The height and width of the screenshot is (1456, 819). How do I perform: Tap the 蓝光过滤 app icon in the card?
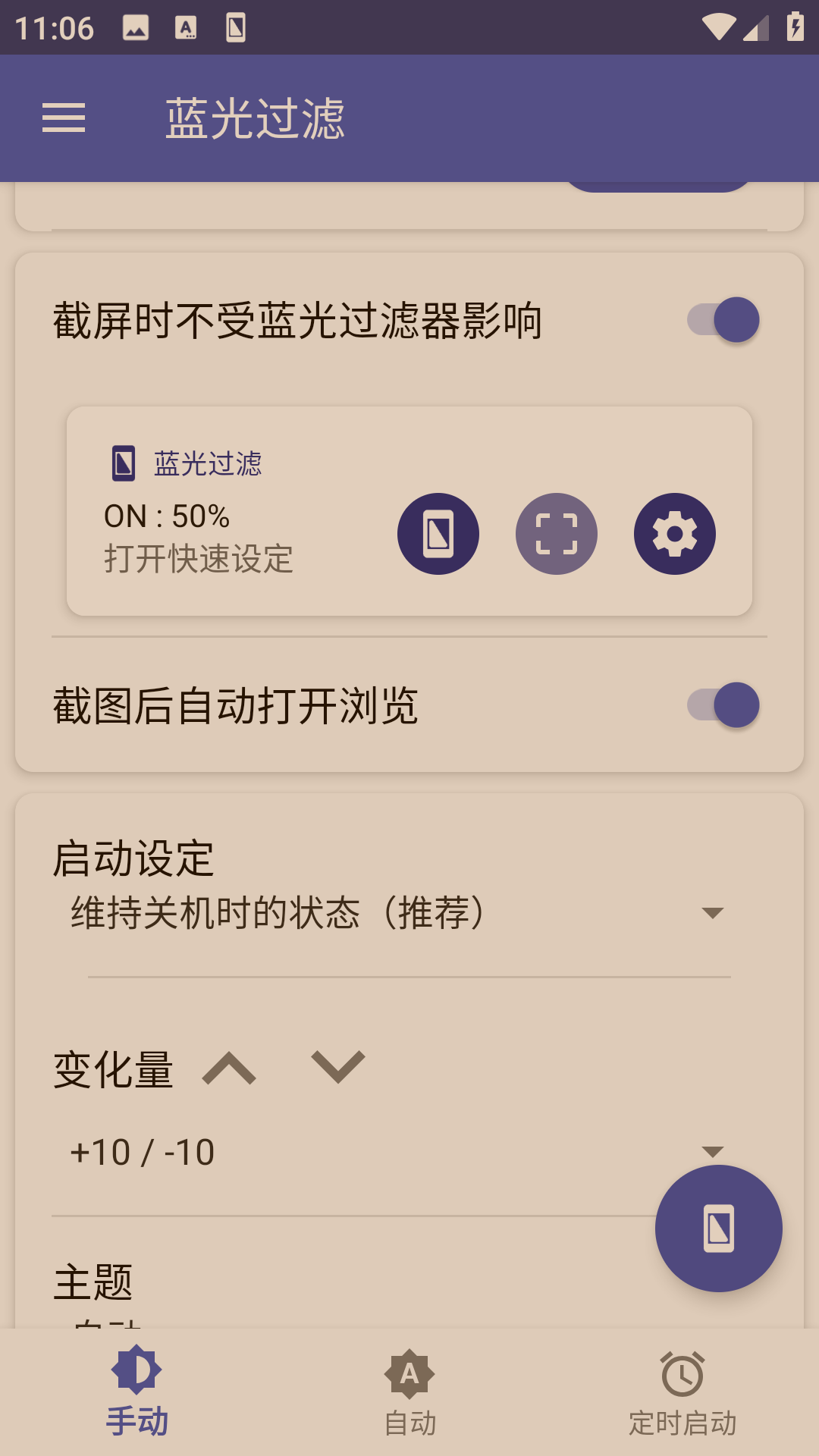124,463
